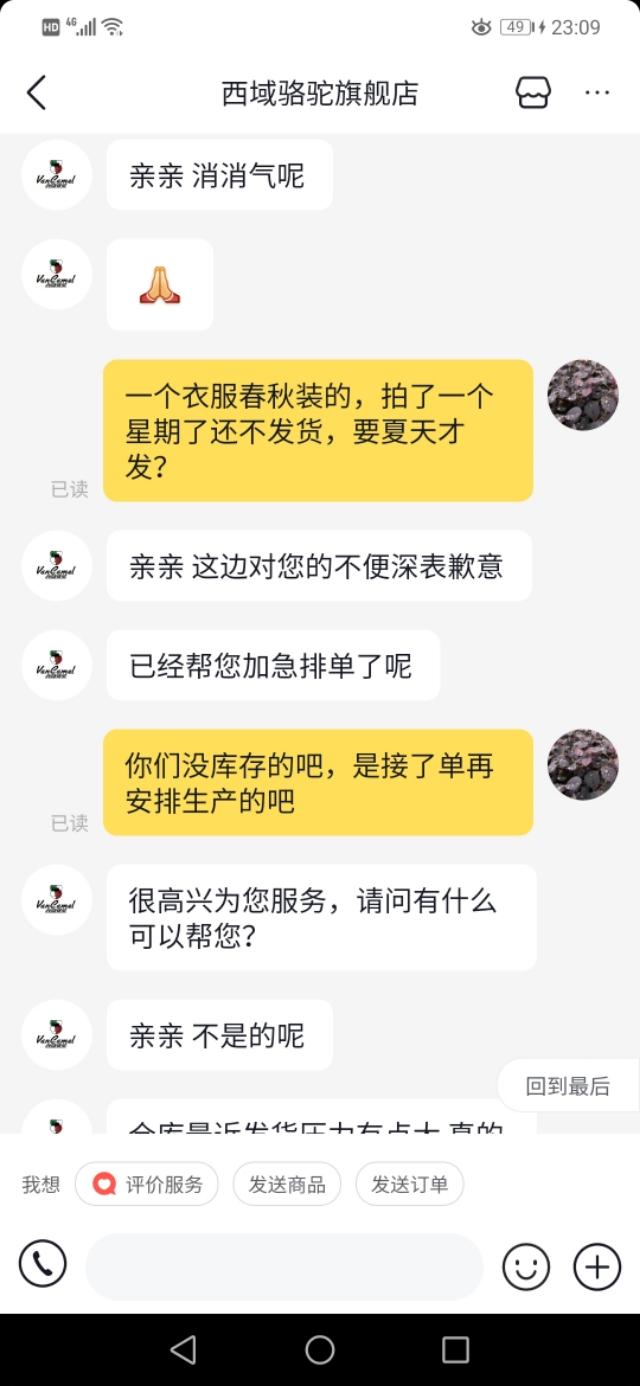Screen dimensions: 640x1386
Task: Jump to latest with 回到最后
Action: [x=568, y=1086]
